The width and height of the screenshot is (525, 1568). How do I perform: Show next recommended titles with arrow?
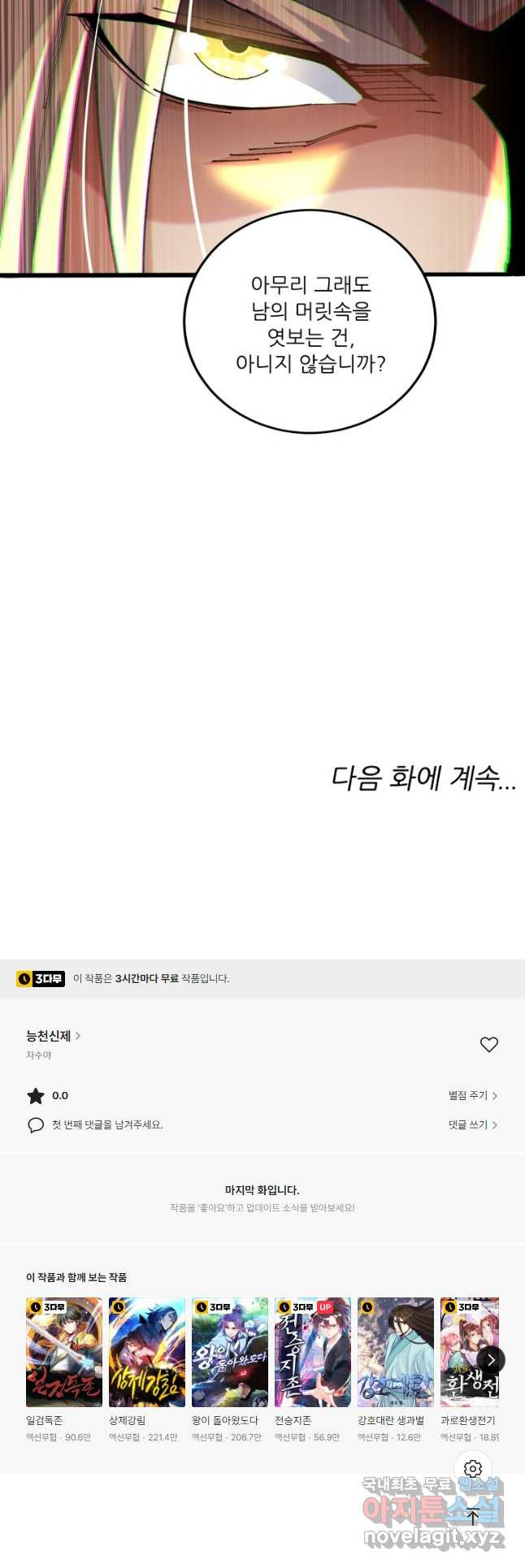(491, 1359)
